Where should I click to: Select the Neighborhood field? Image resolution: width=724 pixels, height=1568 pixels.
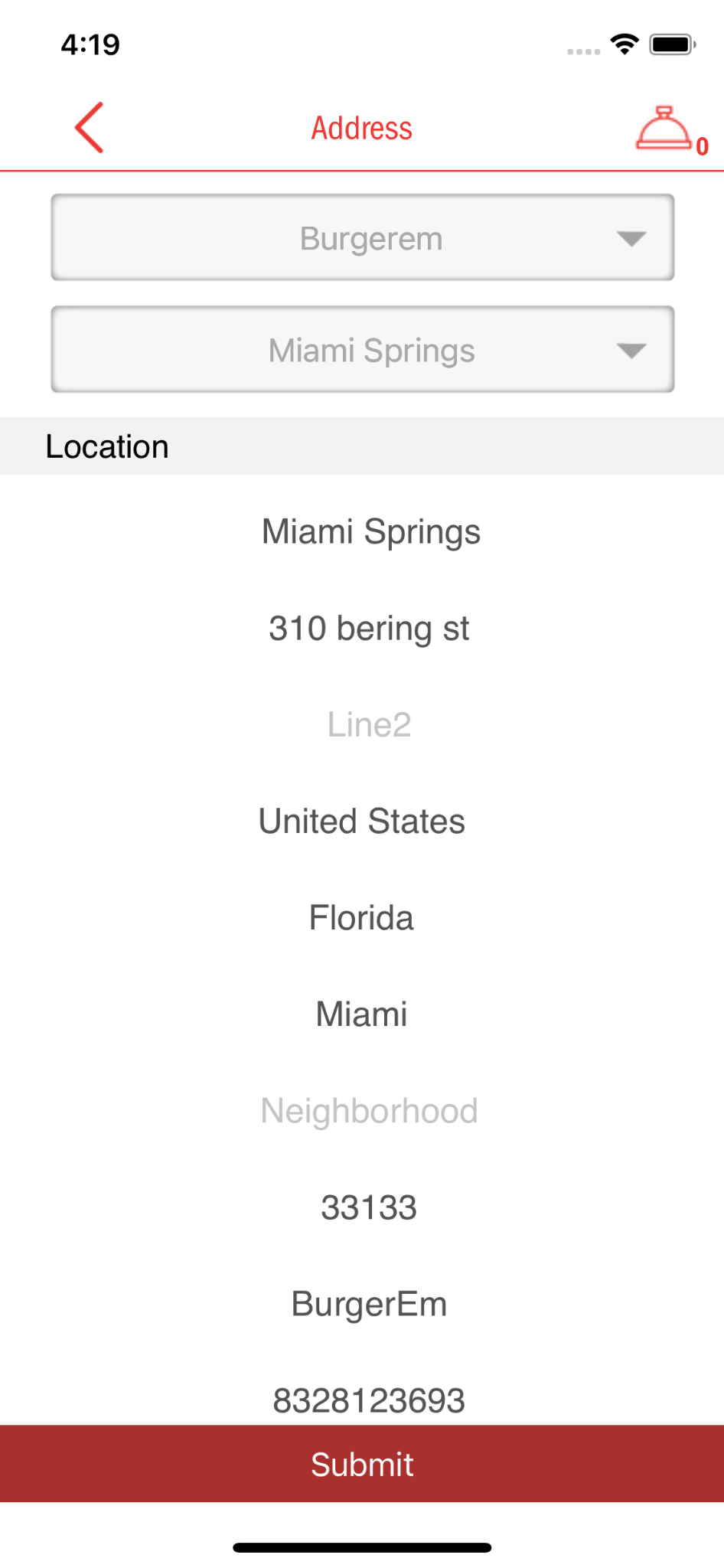369,1110
